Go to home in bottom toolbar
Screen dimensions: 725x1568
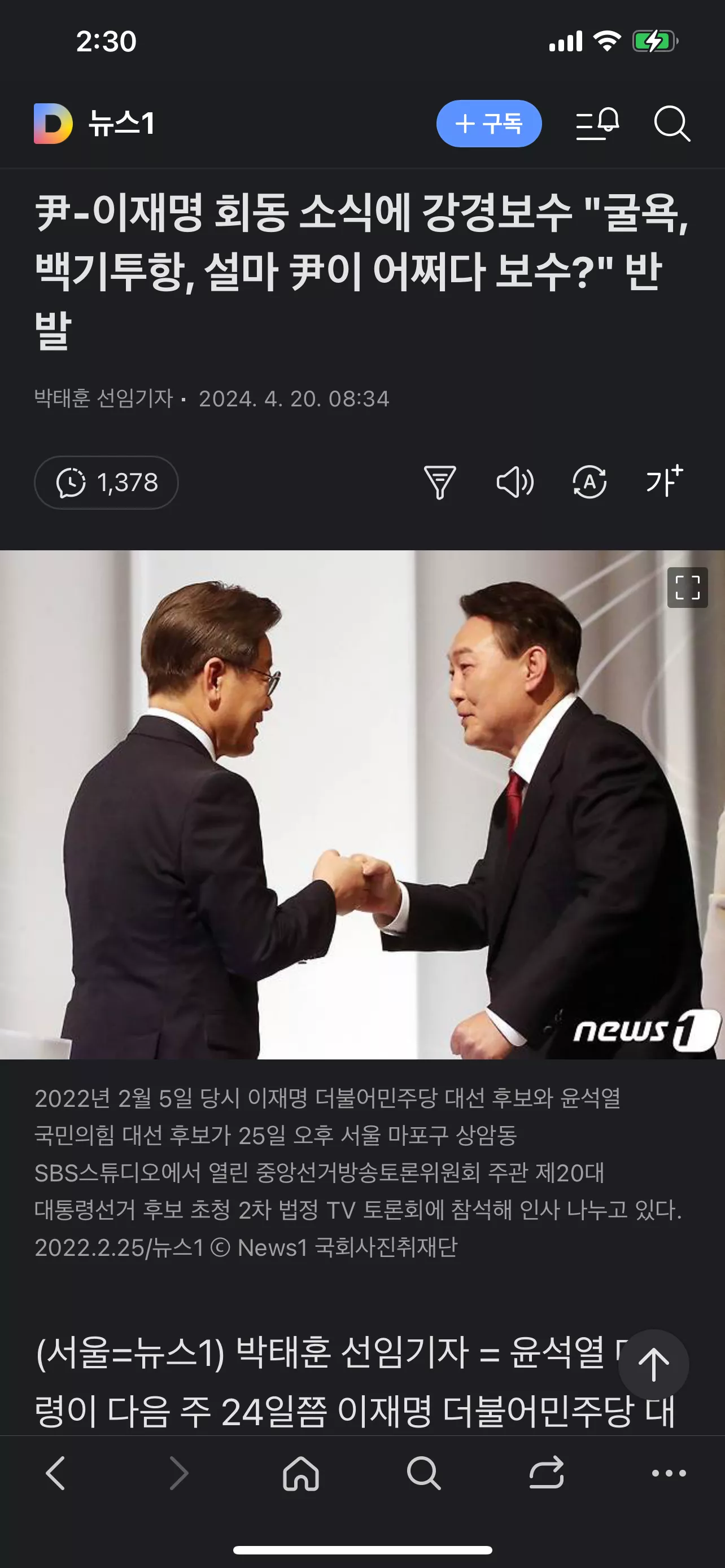pos(301,1473)
